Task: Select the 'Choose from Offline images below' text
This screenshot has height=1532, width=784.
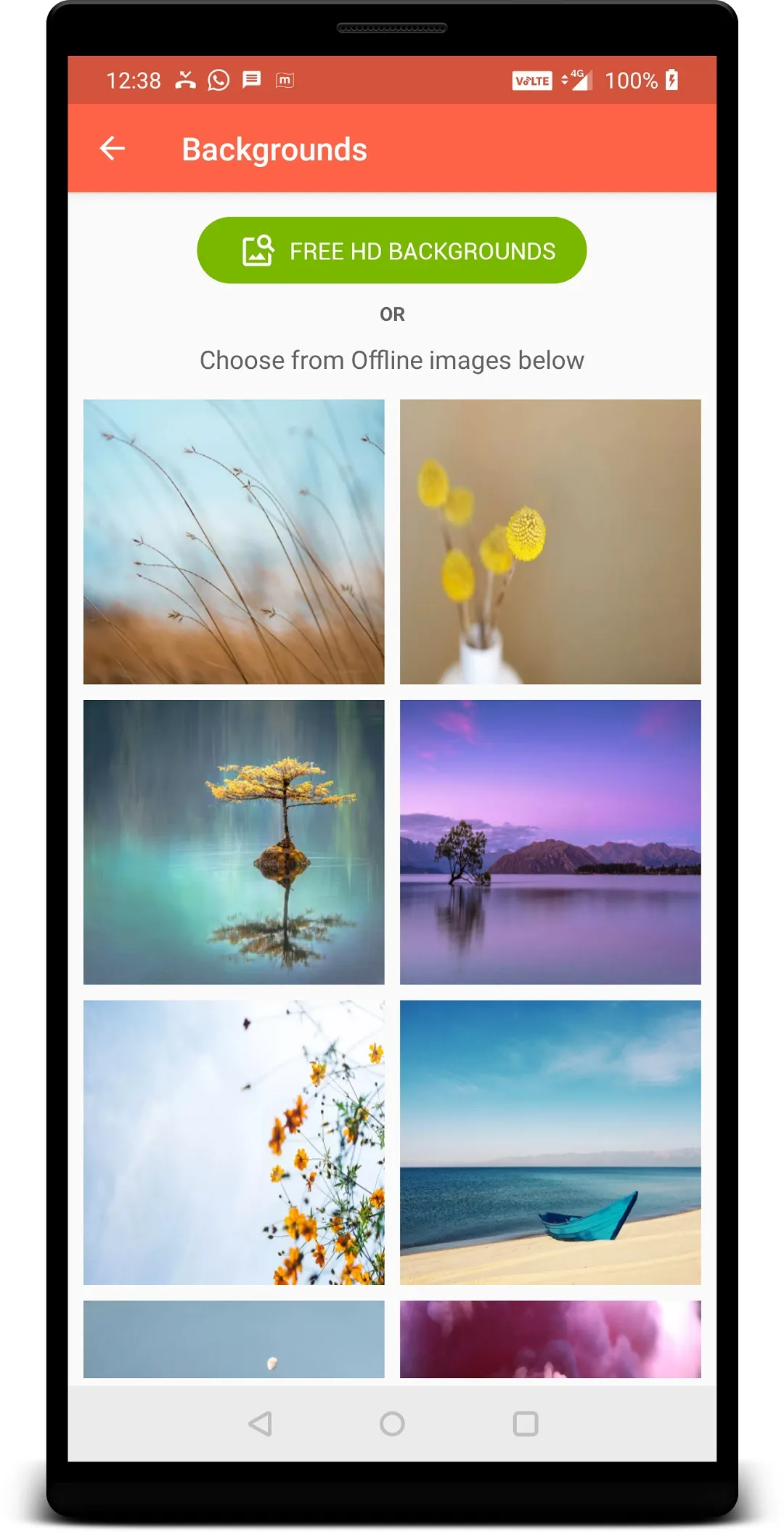Action: pyautogui.click(x=392, y=359)
